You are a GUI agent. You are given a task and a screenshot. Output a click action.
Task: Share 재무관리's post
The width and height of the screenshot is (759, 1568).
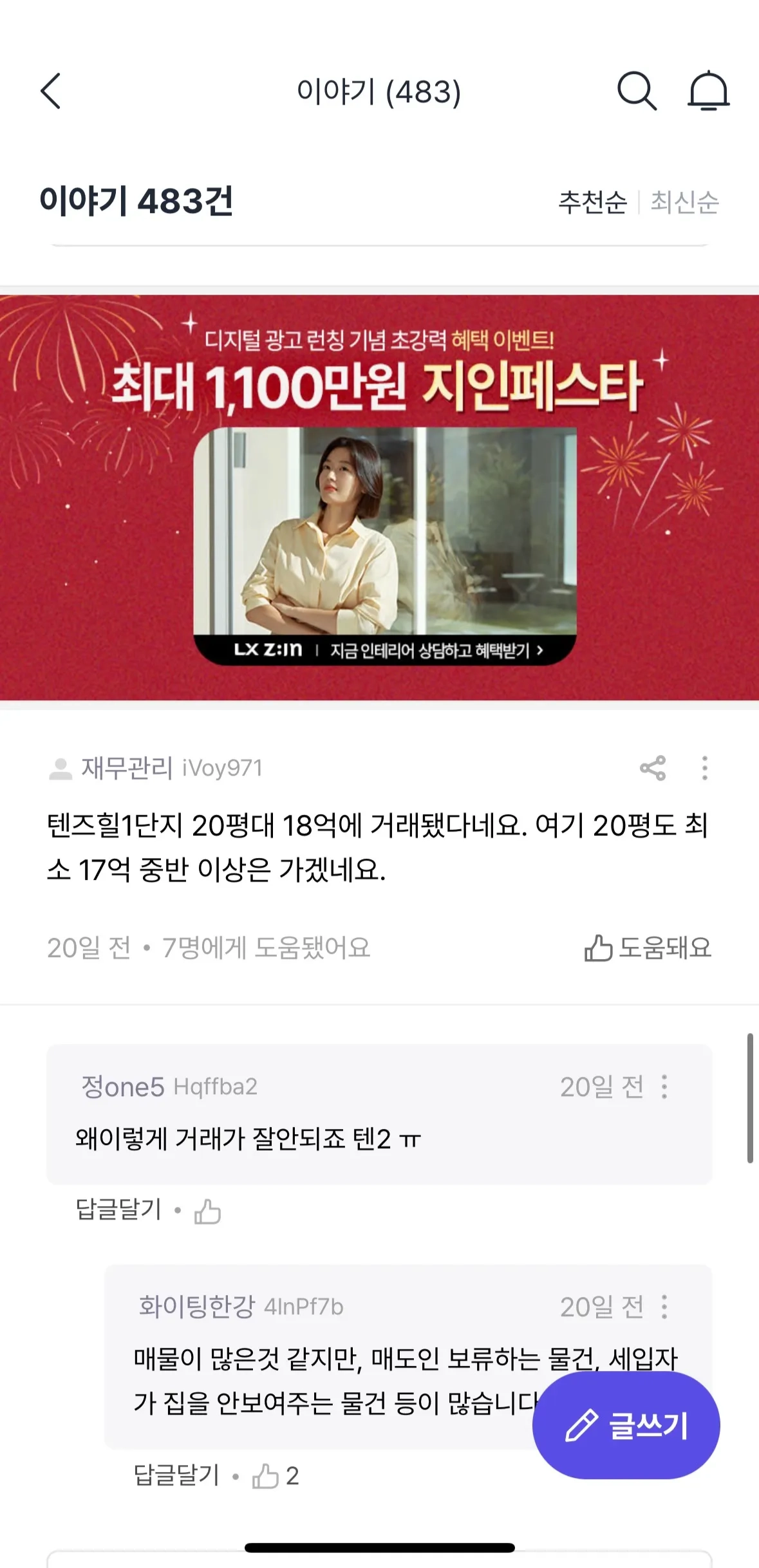pos(652,768)
